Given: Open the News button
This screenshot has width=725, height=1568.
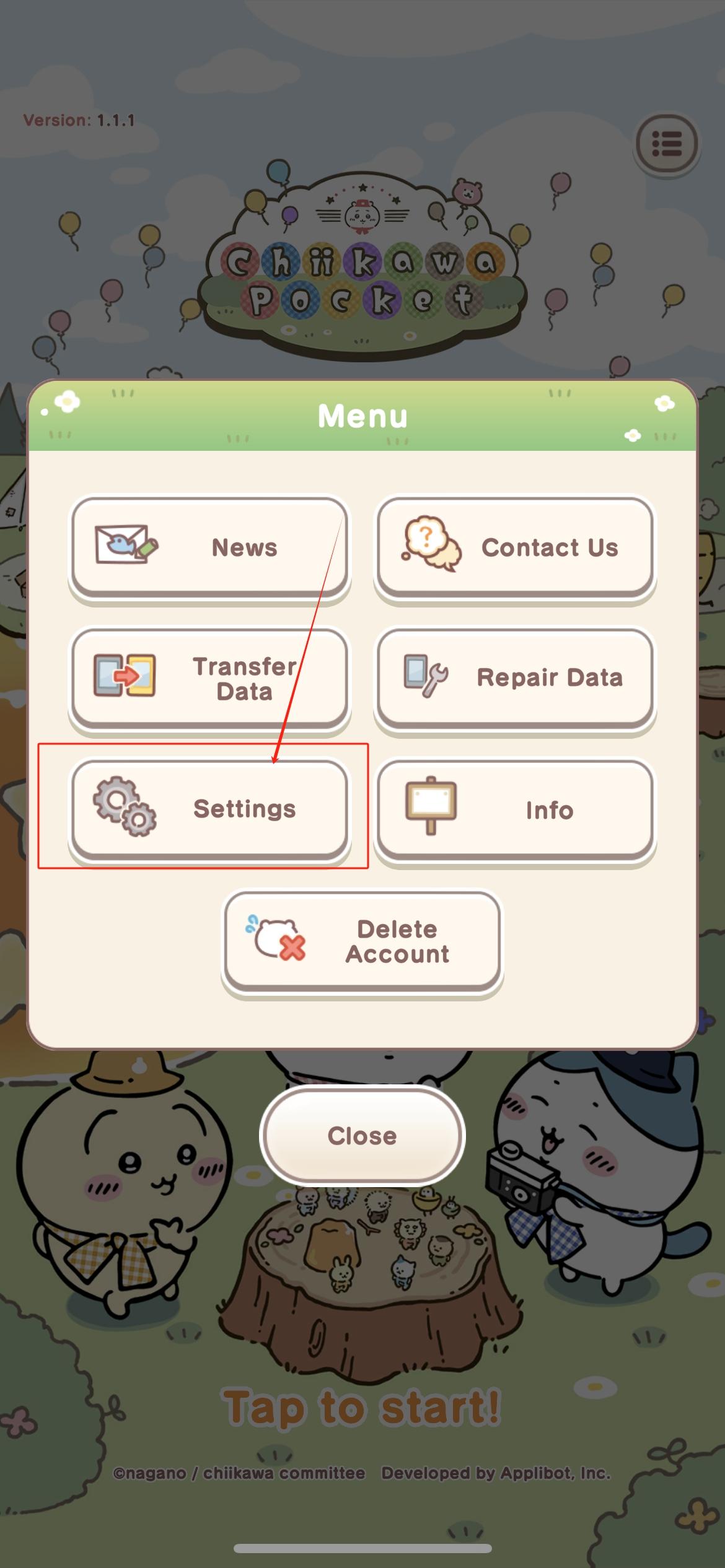Looking at the screenshot, I should tap(209, 547).
